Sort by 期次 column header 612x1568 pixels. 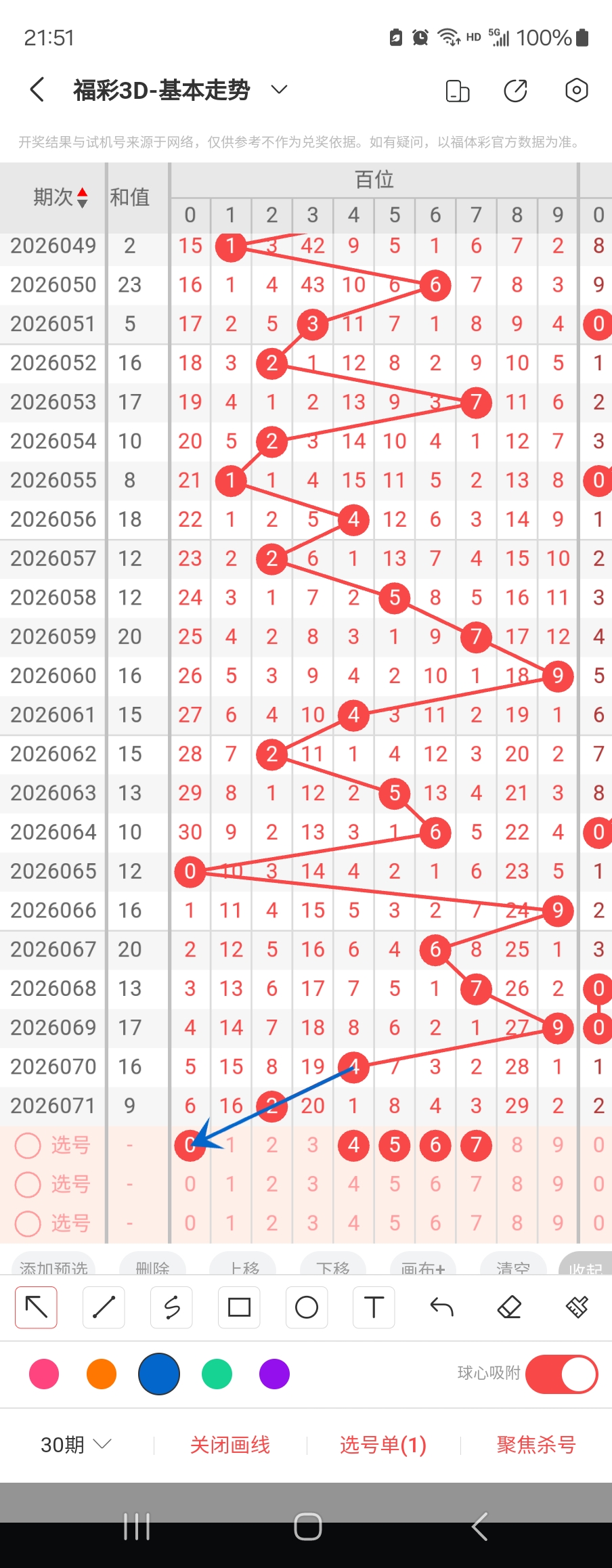[60, 197]
